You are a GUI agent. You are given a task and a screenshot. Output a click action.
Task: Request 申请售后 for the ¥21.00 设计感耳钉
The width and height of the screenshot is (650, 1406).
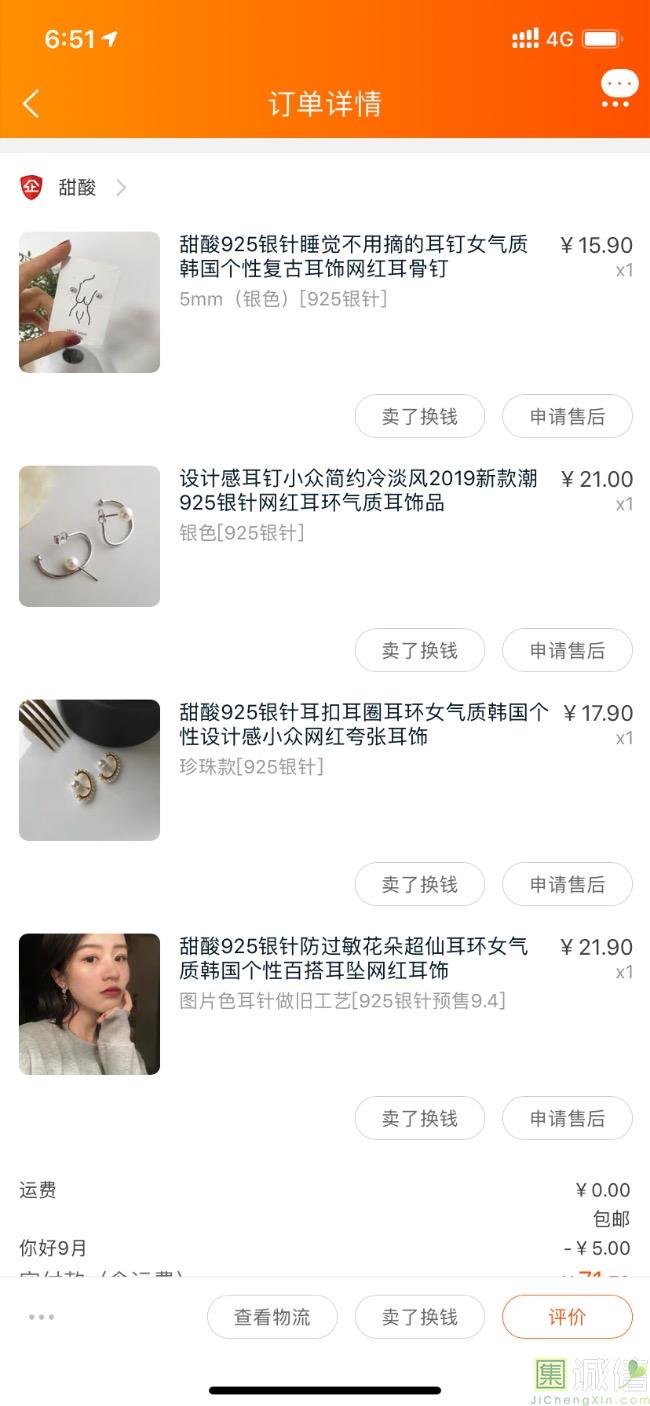(567, 650)
